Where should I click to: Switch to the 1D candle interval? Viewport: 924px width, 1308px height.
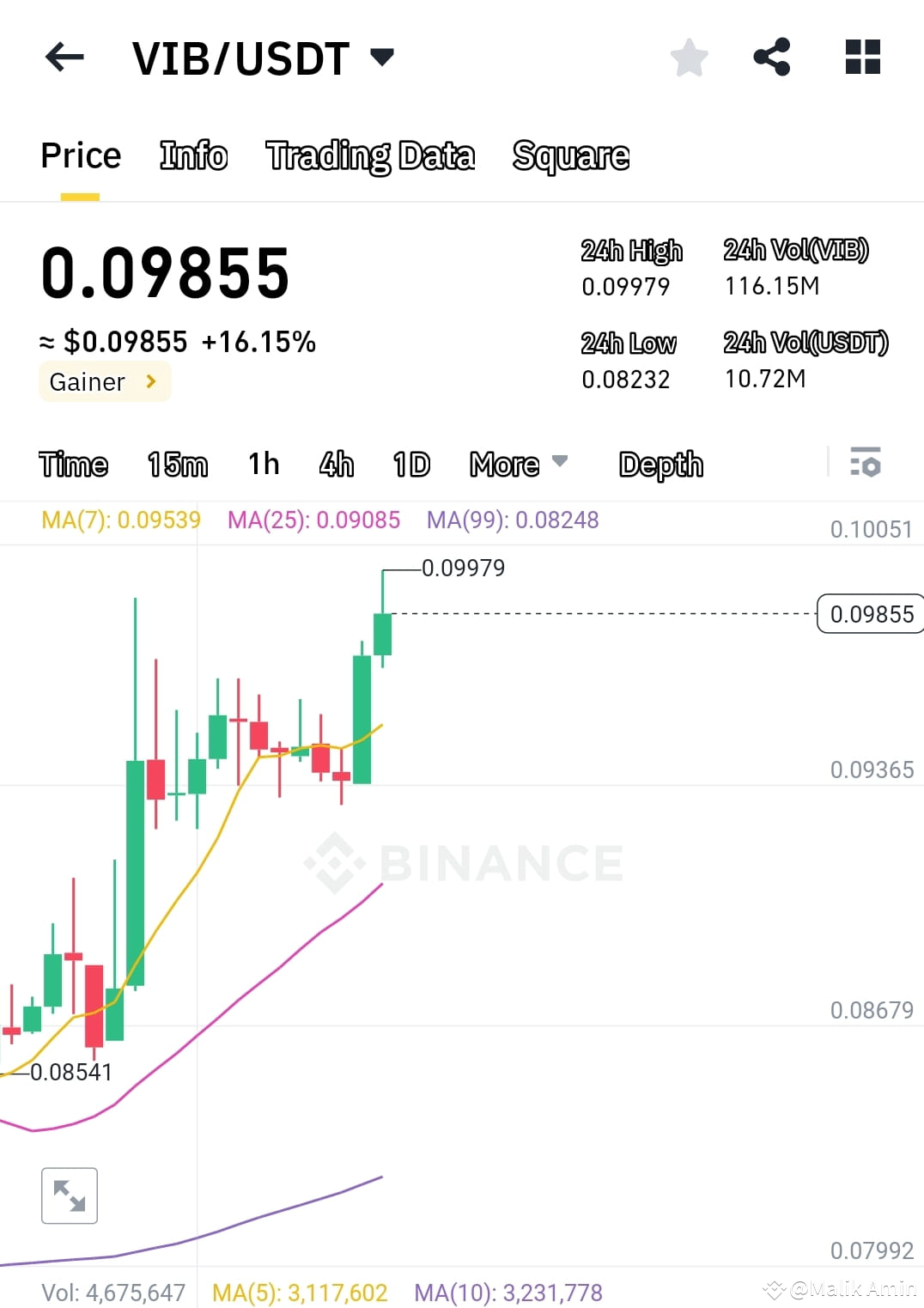tap(410, 464)
